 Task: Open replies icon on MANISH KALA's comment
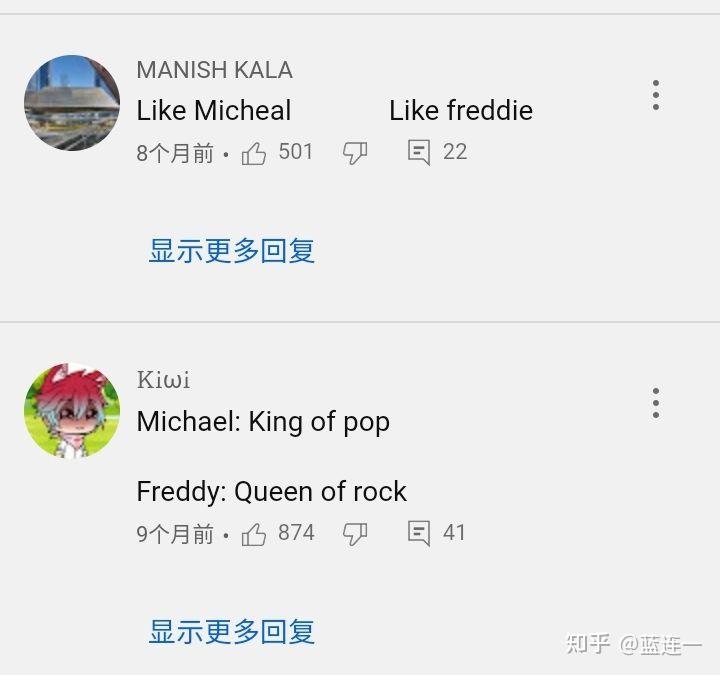(x=419, y=153)
